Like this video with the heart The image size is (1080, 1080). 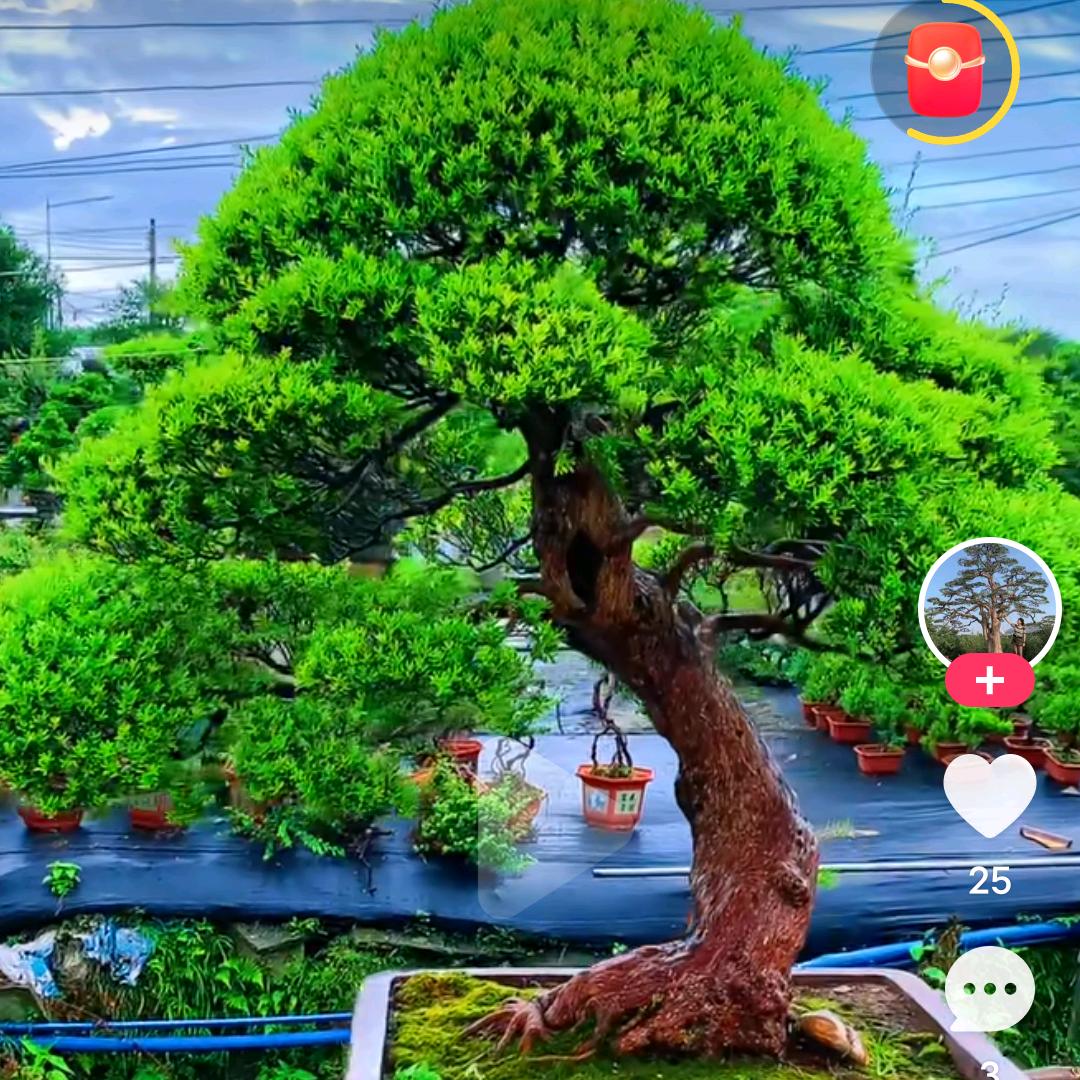[x=989, y=795]
